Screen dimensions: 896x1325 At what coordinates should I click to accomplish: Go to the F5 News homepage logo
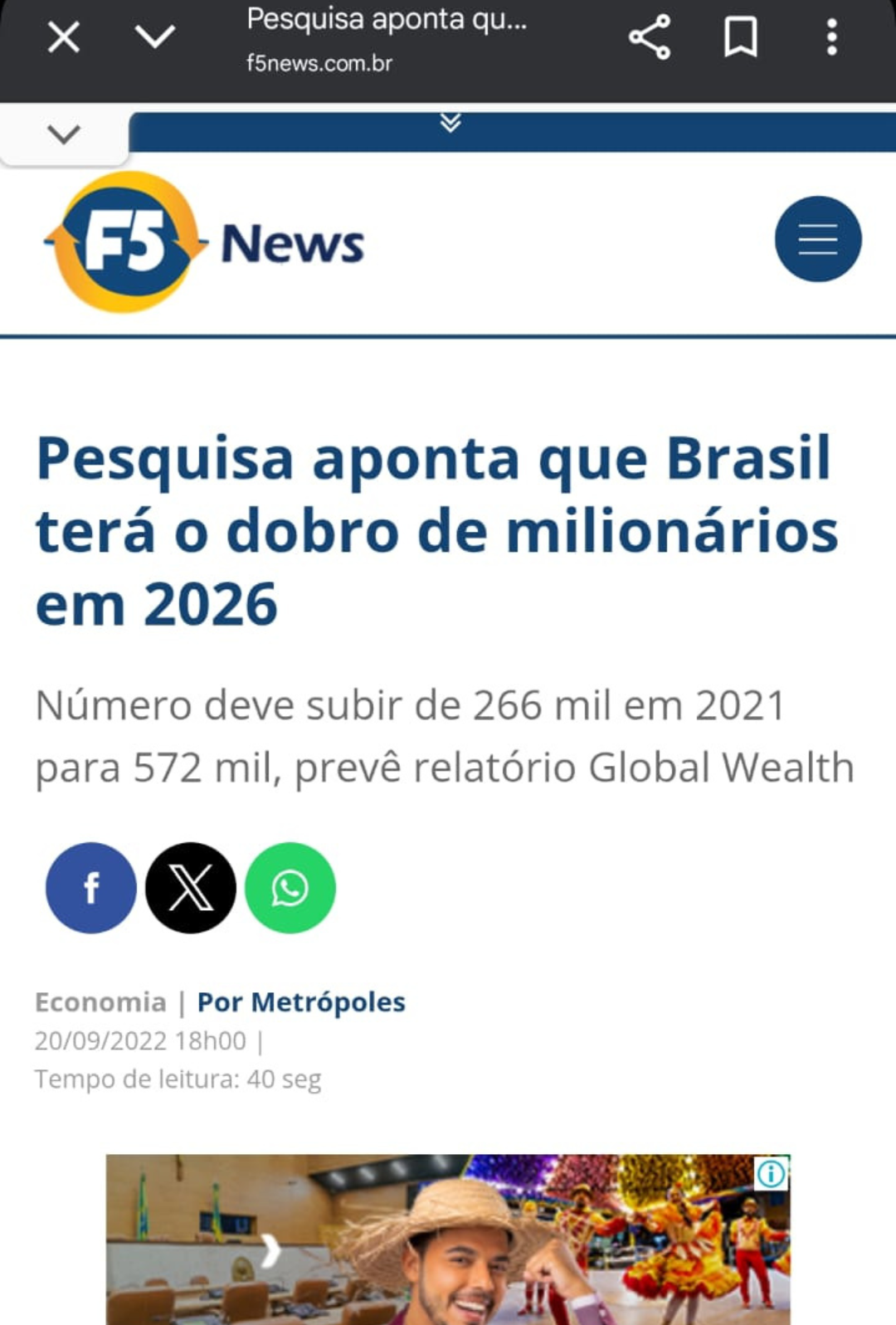tap(203, 242)
